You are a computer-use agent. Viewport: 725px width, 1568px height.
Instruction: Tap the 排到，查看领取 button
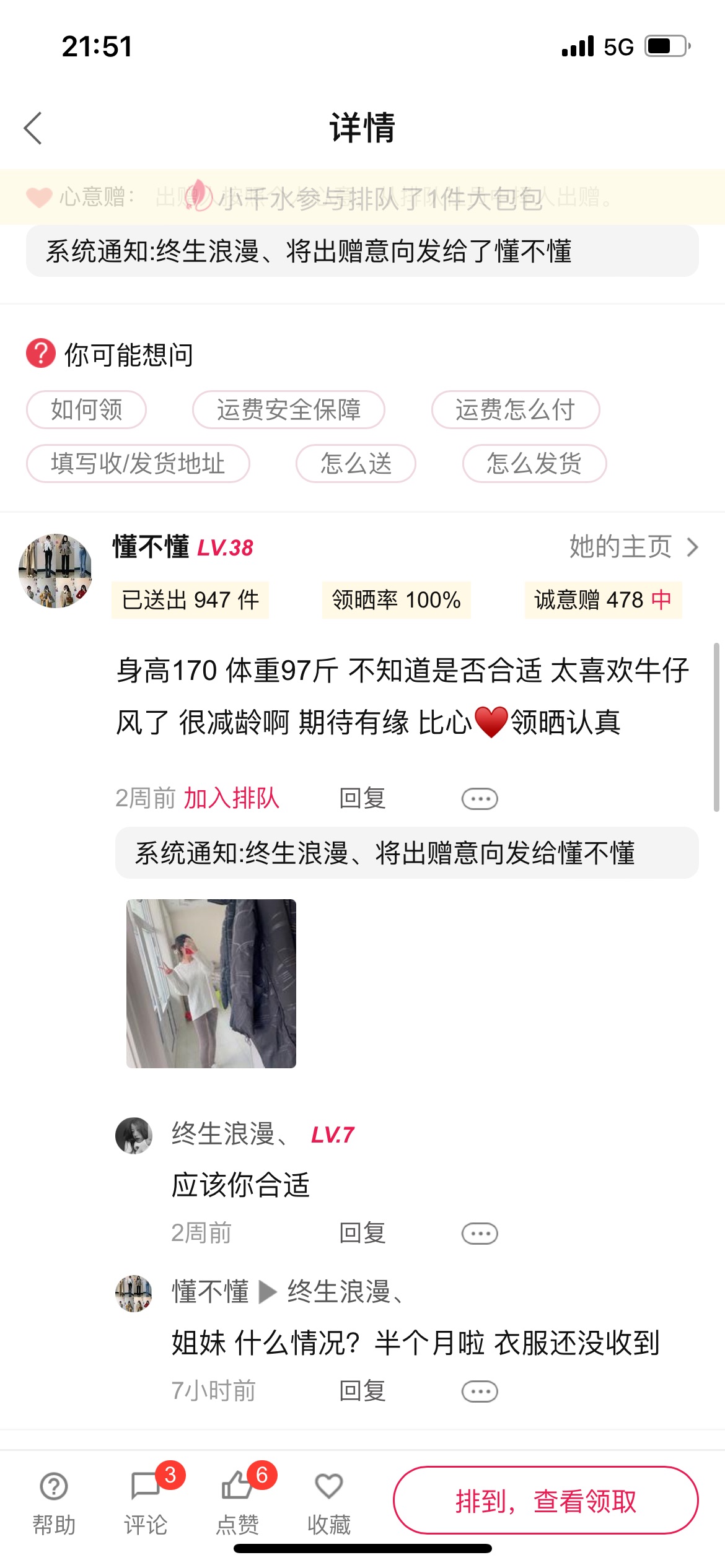coord(546,1500)
